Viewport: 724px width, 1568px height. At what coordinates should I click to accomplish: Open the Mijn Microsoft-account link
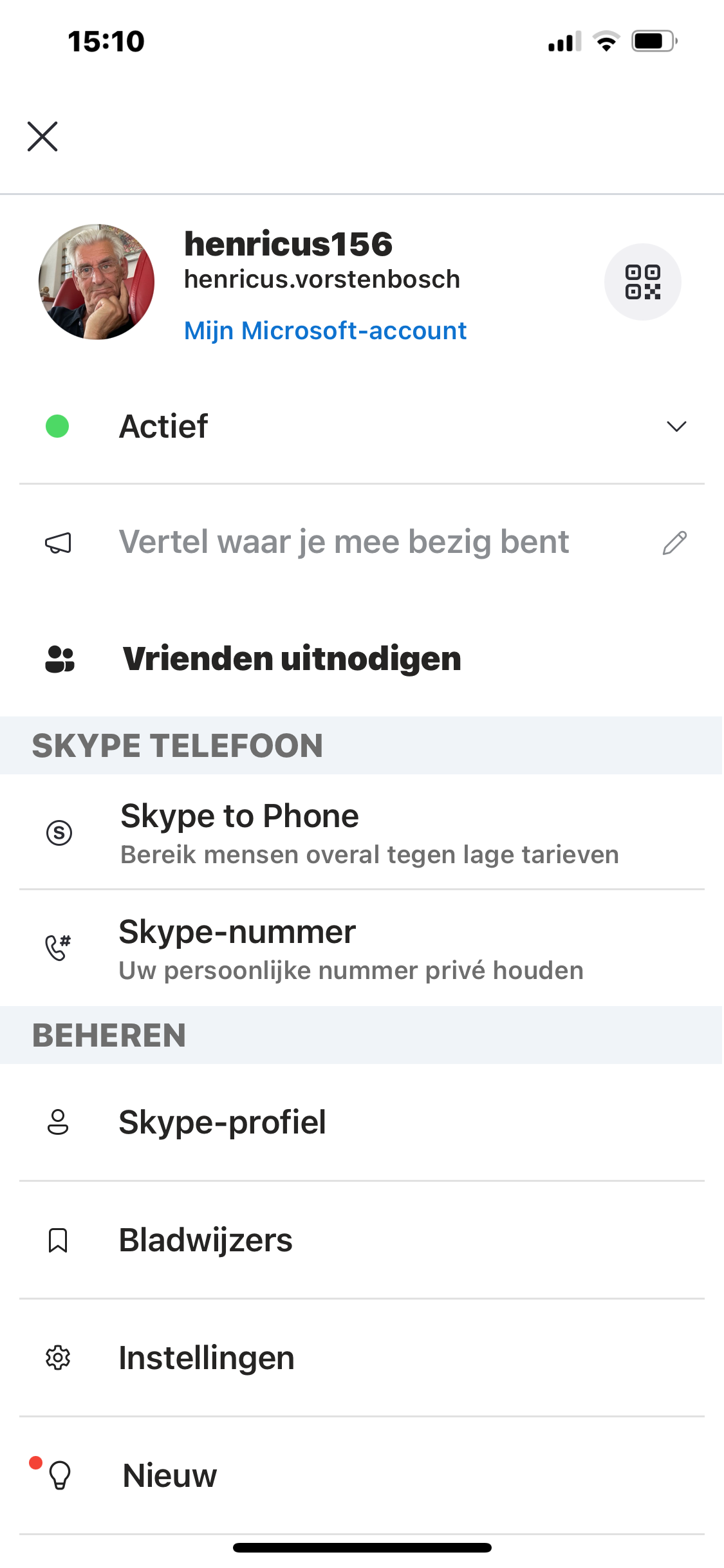click(325, 331)
